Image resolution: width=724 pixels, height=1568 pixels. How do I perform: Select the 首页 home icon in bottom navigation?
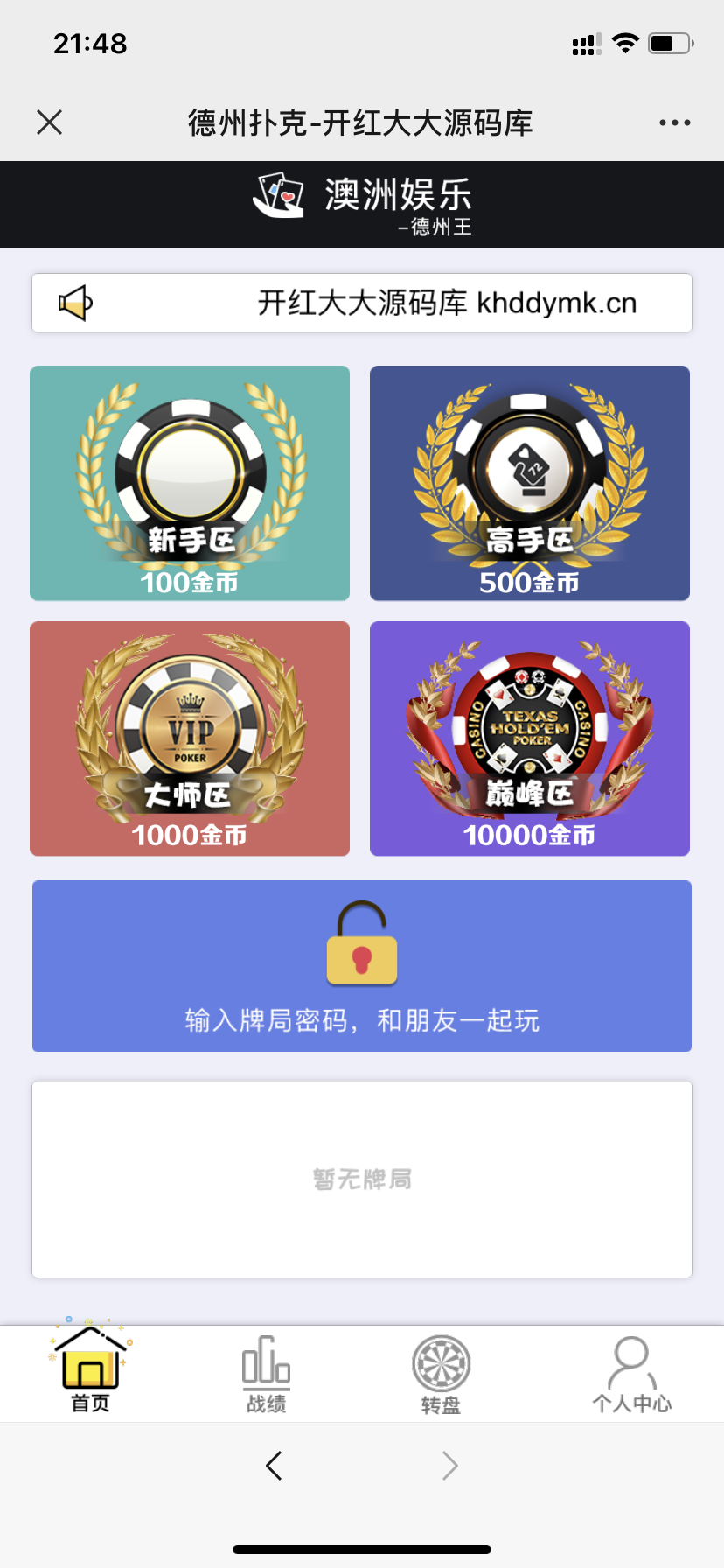click(x=88, y=1363)
